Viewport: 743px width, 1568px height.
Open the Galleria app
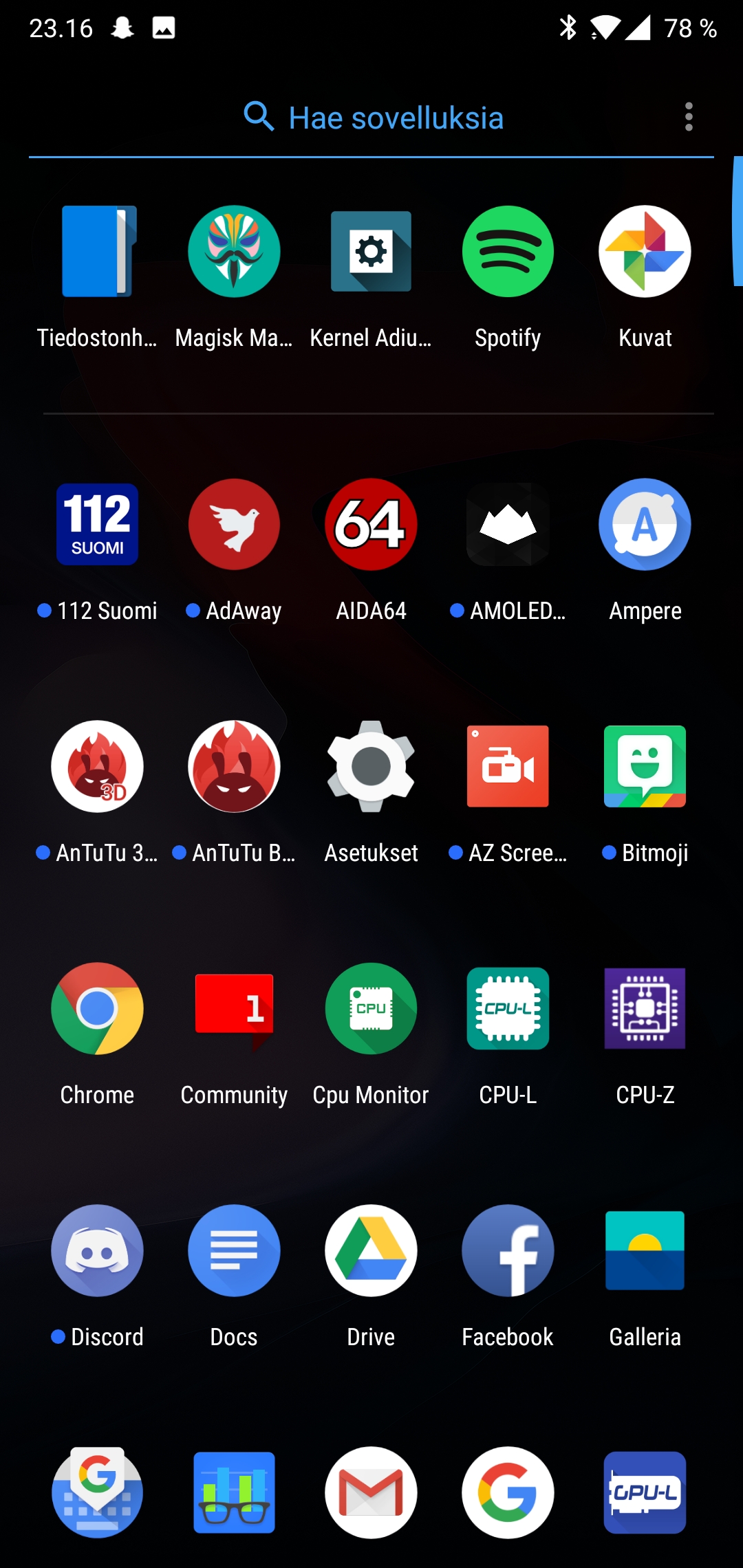pos(645,1251)
